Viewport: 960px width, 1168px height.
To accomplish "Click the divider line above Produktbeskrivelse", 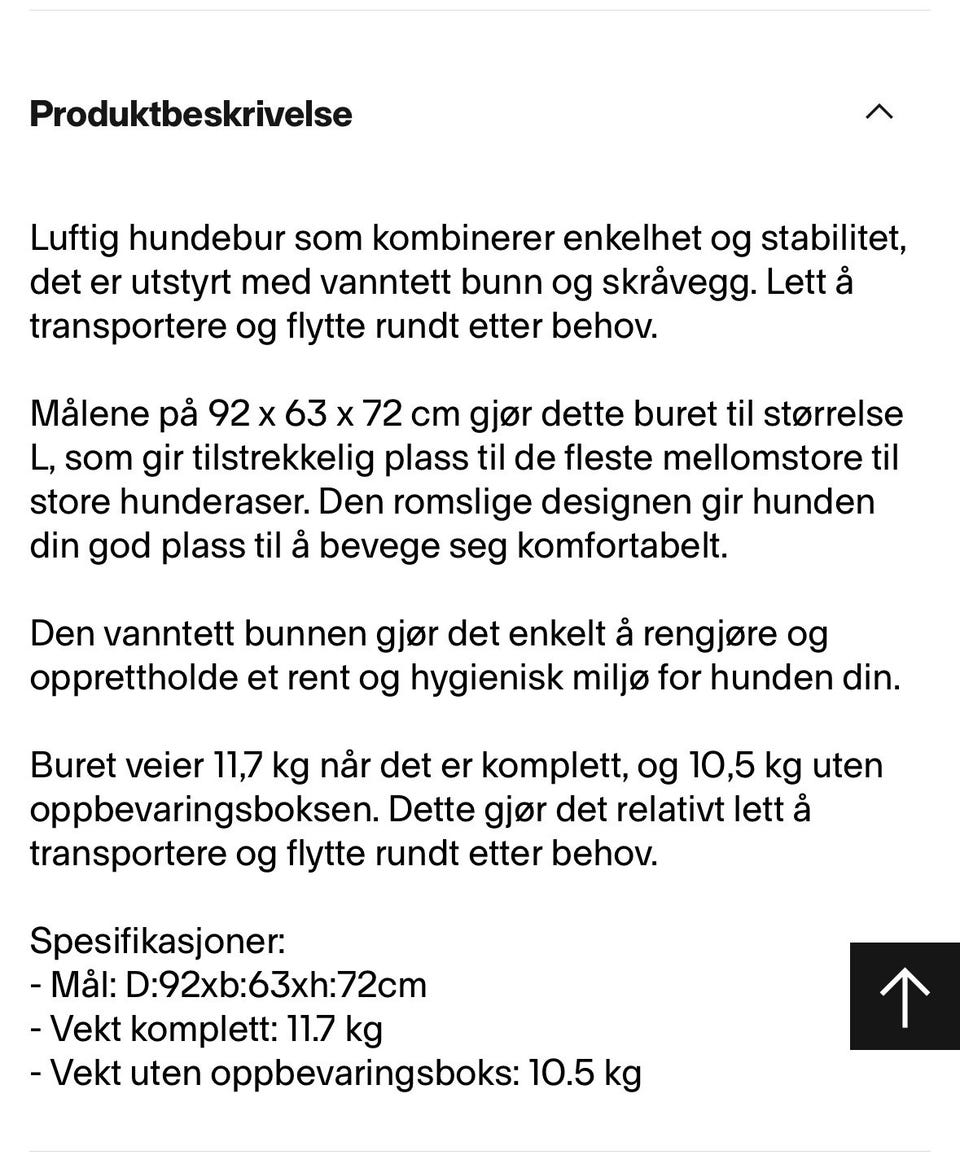I will (x=480, y=10).
